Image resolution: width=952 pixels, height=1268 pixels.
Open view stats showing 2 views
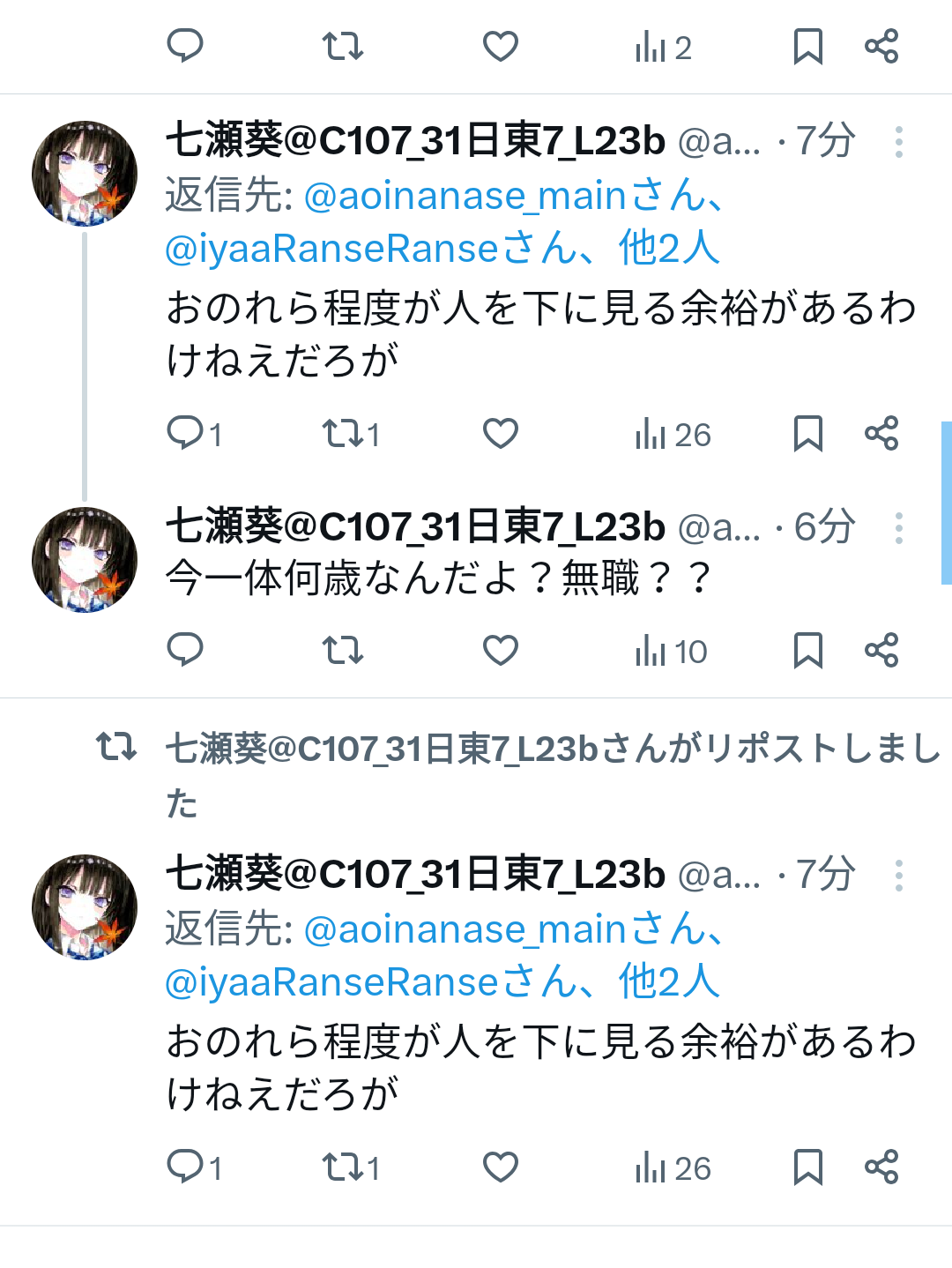click(x=663, y=48)
